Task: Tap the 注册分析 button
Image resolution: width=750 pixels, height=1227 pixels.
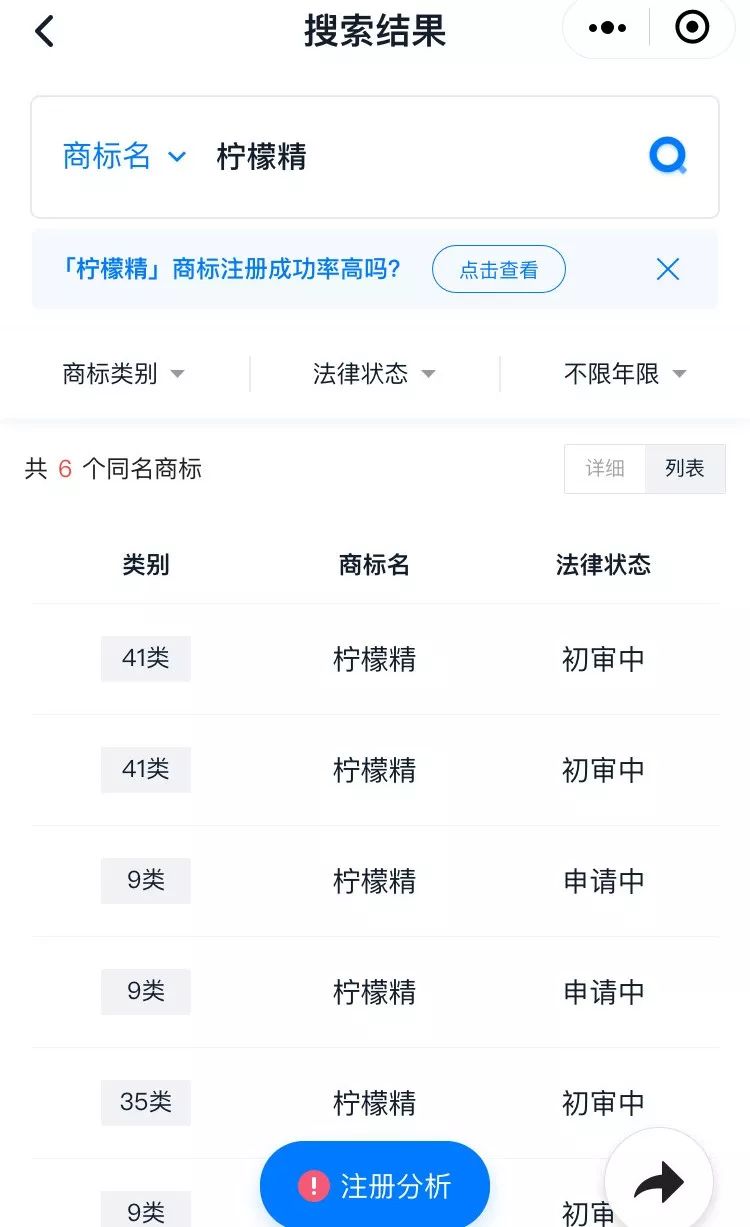Action: [375, 1186]
